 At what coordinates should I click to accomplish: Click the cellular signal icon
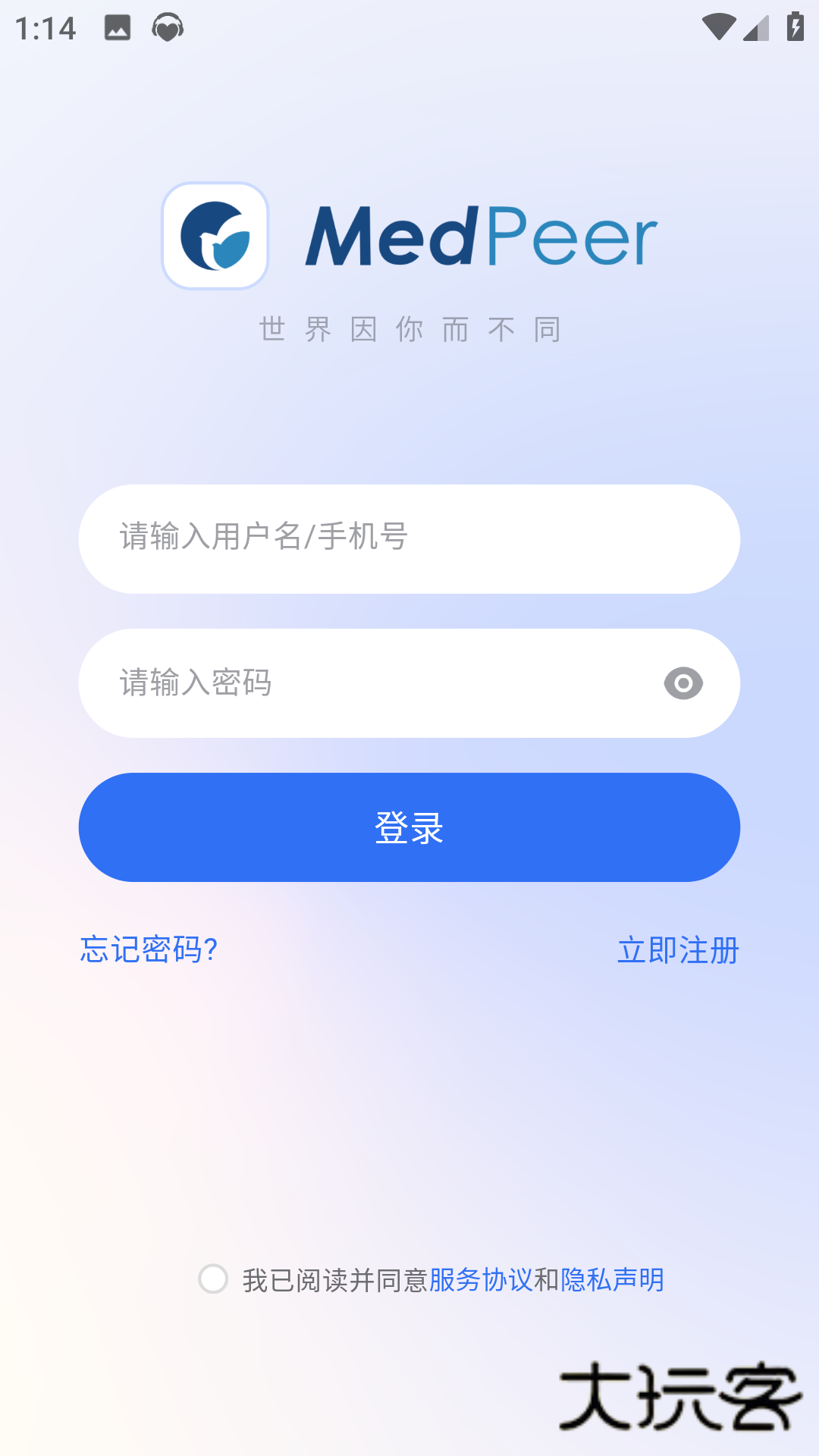(756, 27)
